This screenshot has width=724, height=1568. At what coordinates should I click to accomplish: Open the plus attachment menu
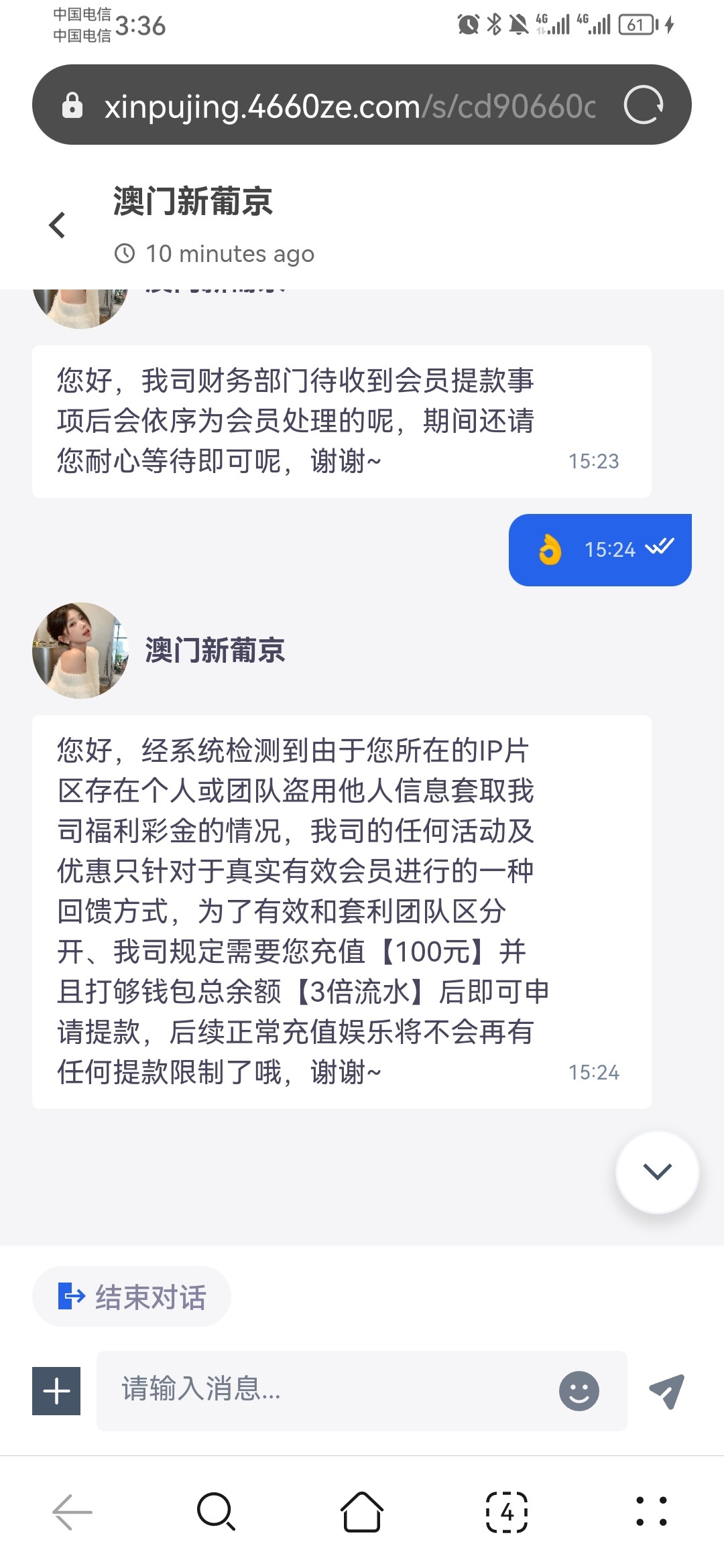[56, 1391]
